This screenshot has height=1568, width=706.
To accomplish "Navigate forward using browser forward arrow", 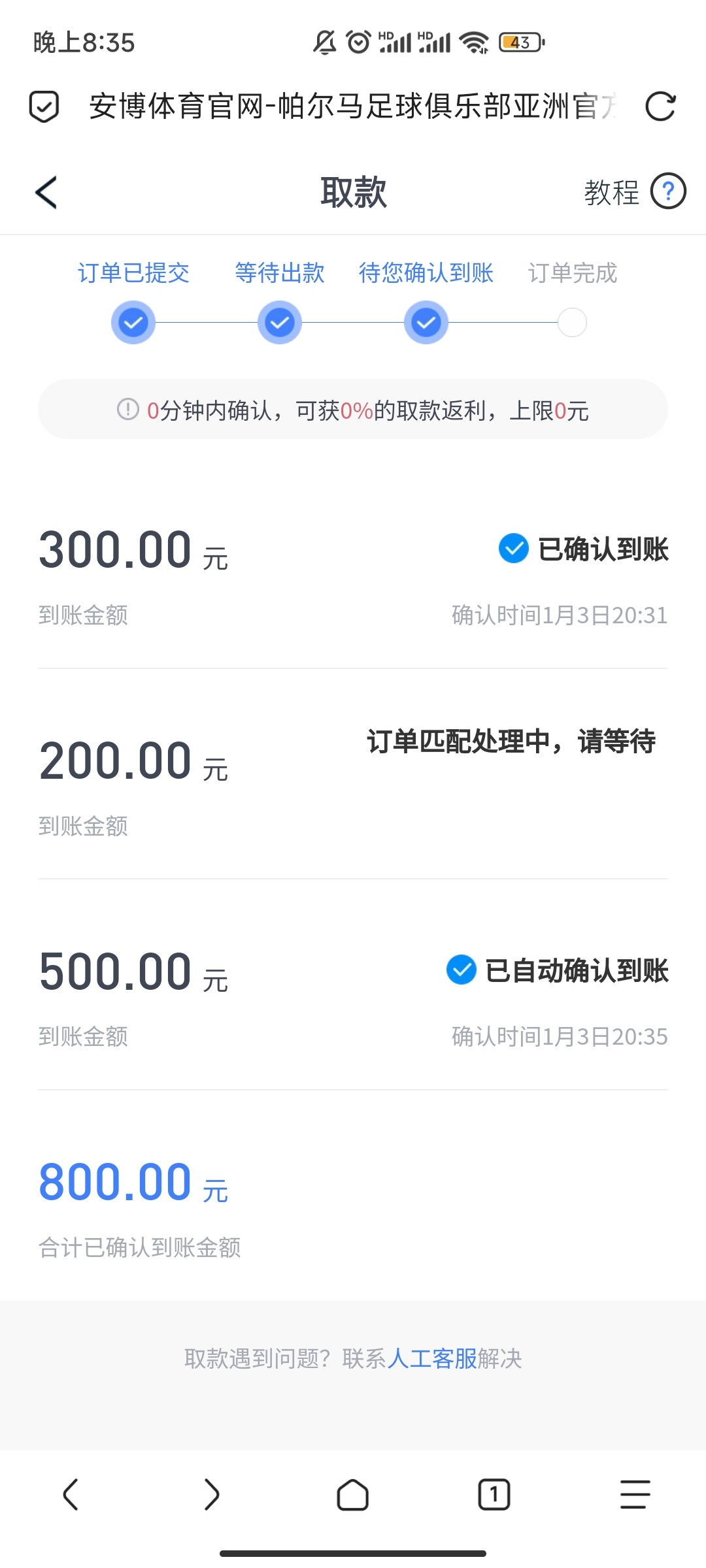I will [212, 1495].
